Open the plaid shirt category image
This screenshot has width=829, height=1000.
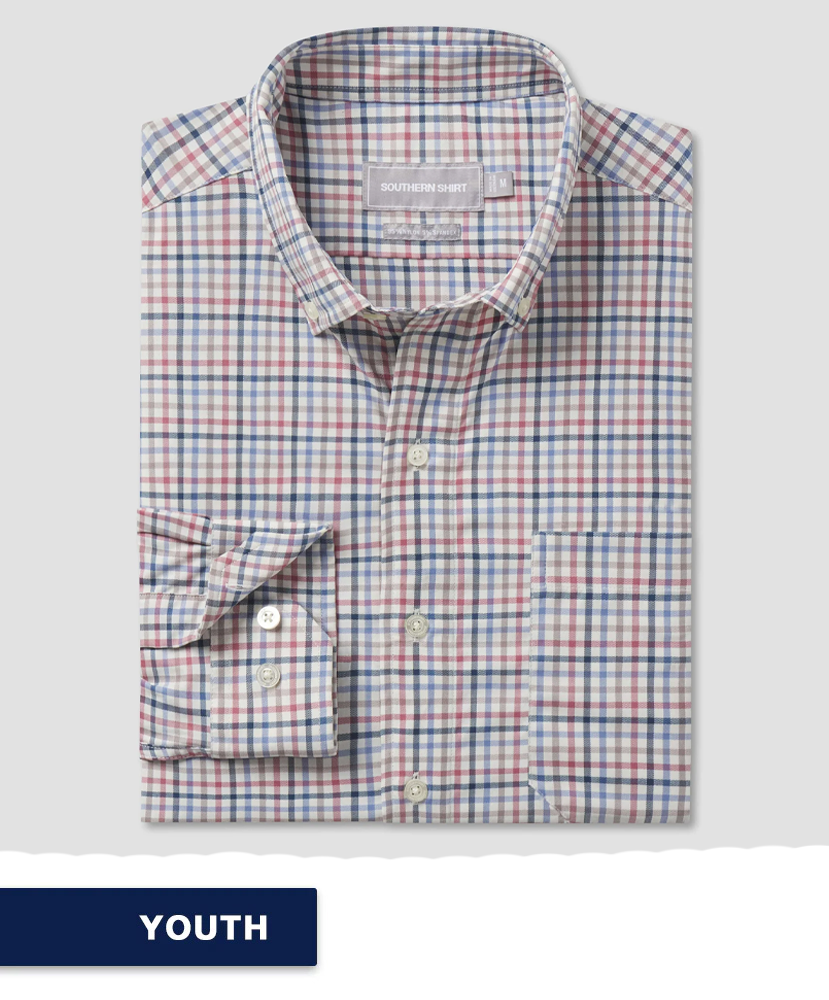coord(415,430)
